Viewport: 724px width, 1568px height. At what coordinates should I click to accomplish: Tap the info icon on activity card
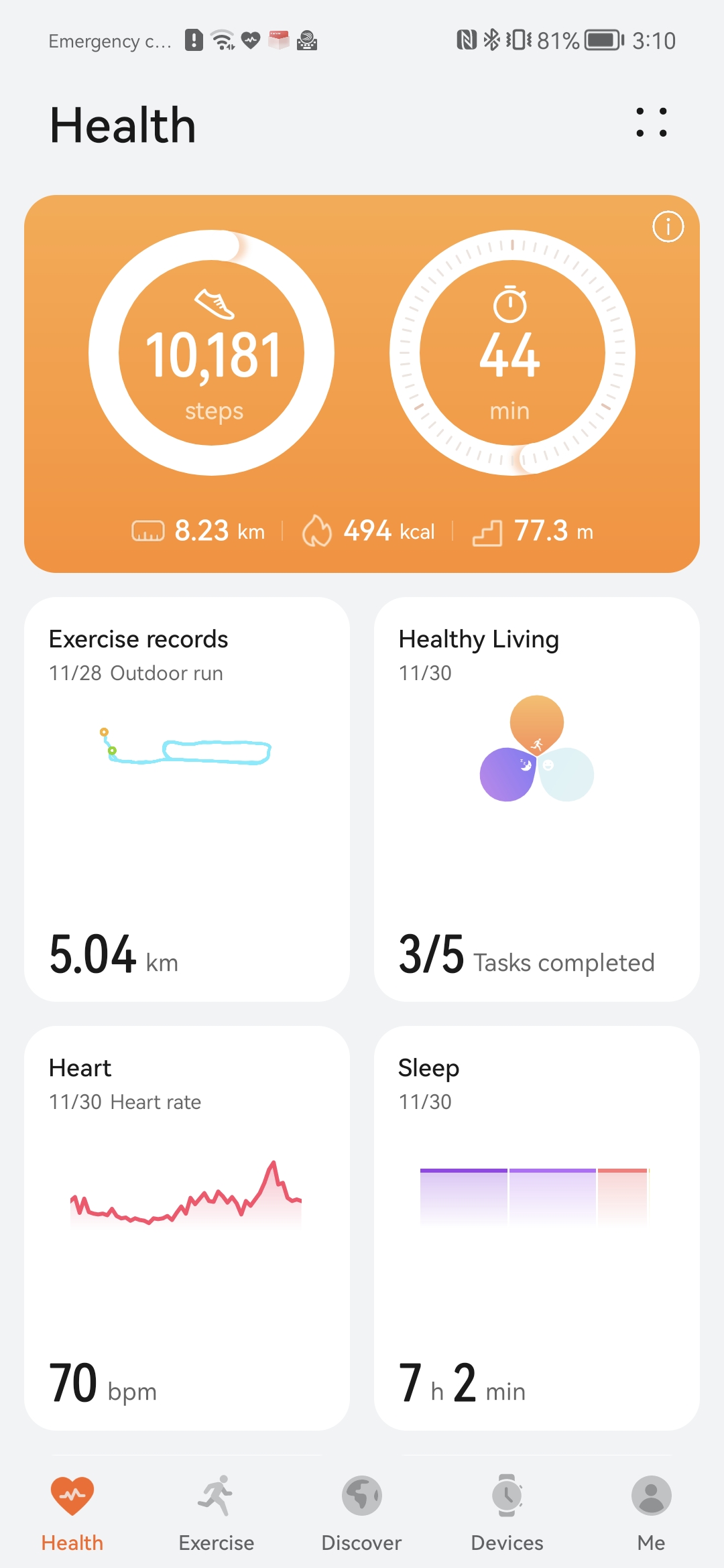pyautogui.click(x=668, y=226)
